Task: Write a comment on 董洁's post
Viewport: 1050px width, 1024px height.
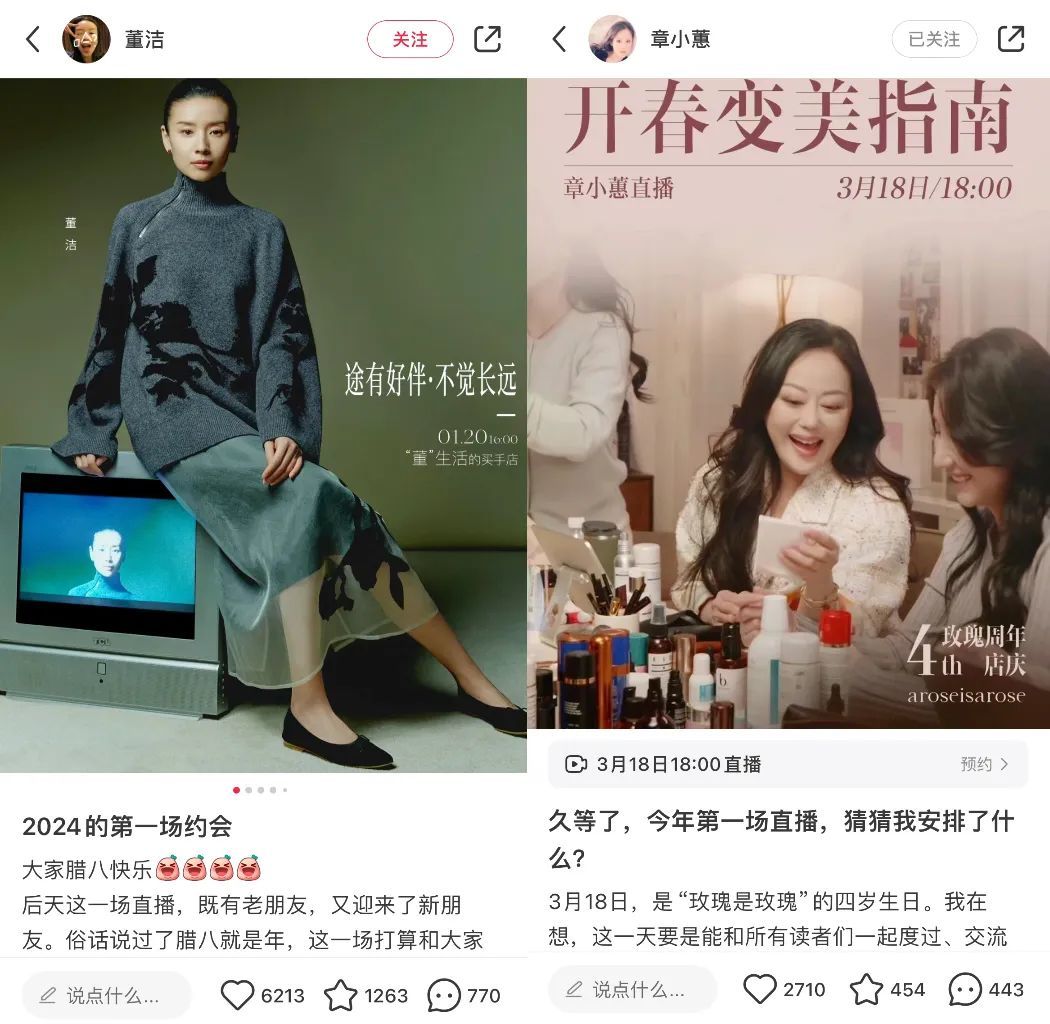Action: click(106, 995)
